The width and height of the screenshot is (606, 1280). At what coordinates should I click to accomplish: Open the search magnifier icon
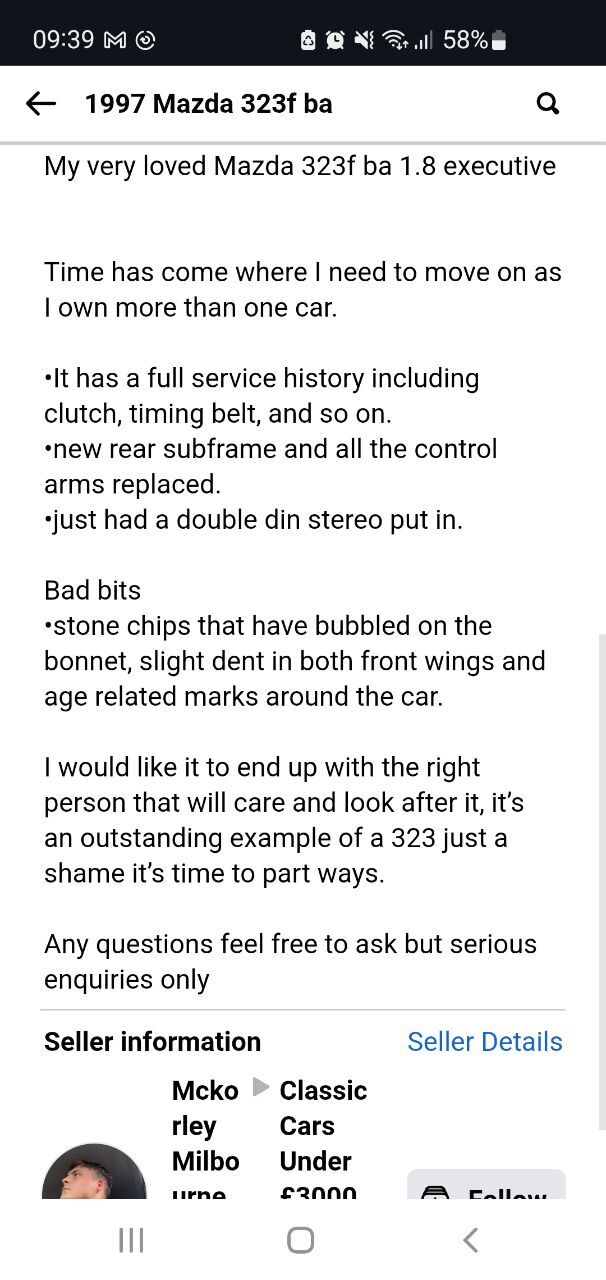(548, 103)
